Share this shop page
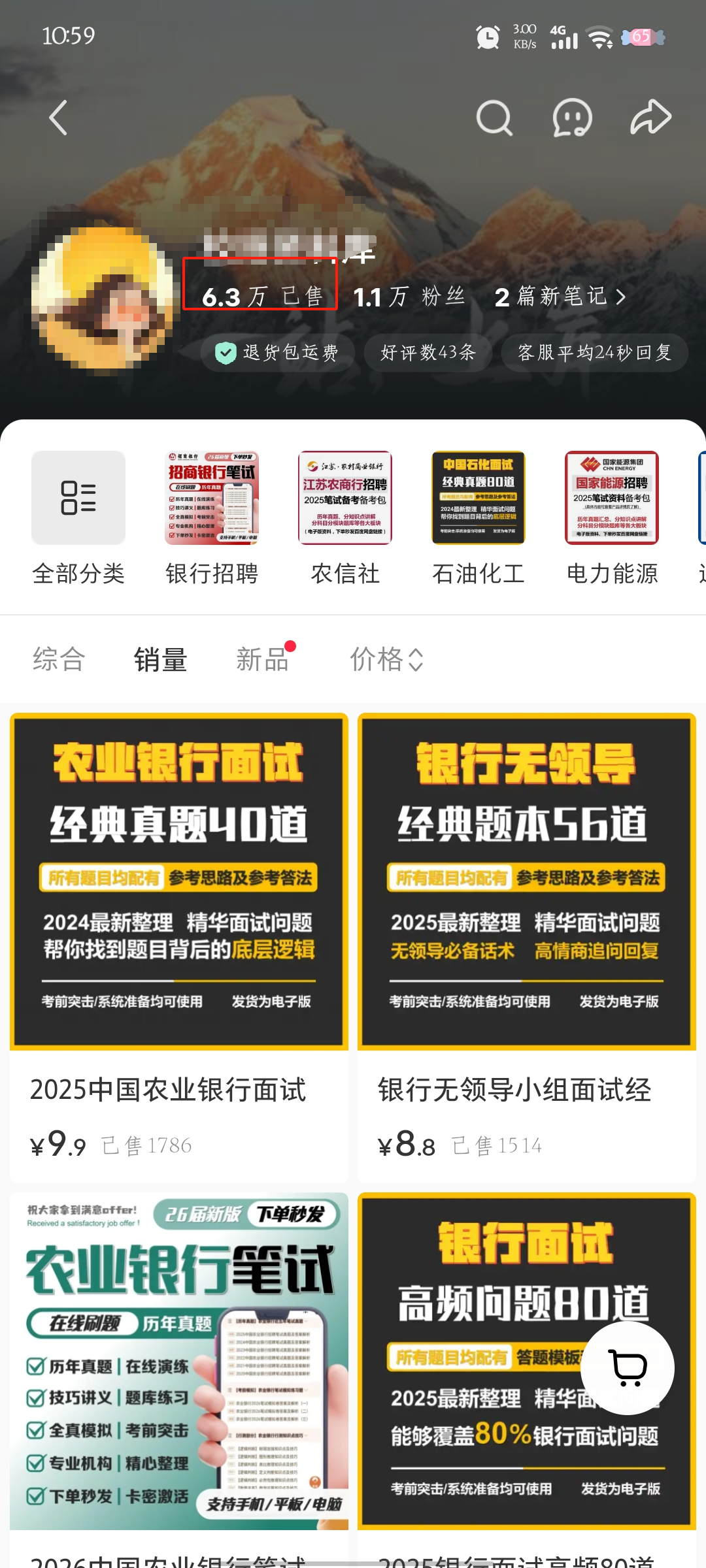This screenshot has width=706, height=1568. 650,118
